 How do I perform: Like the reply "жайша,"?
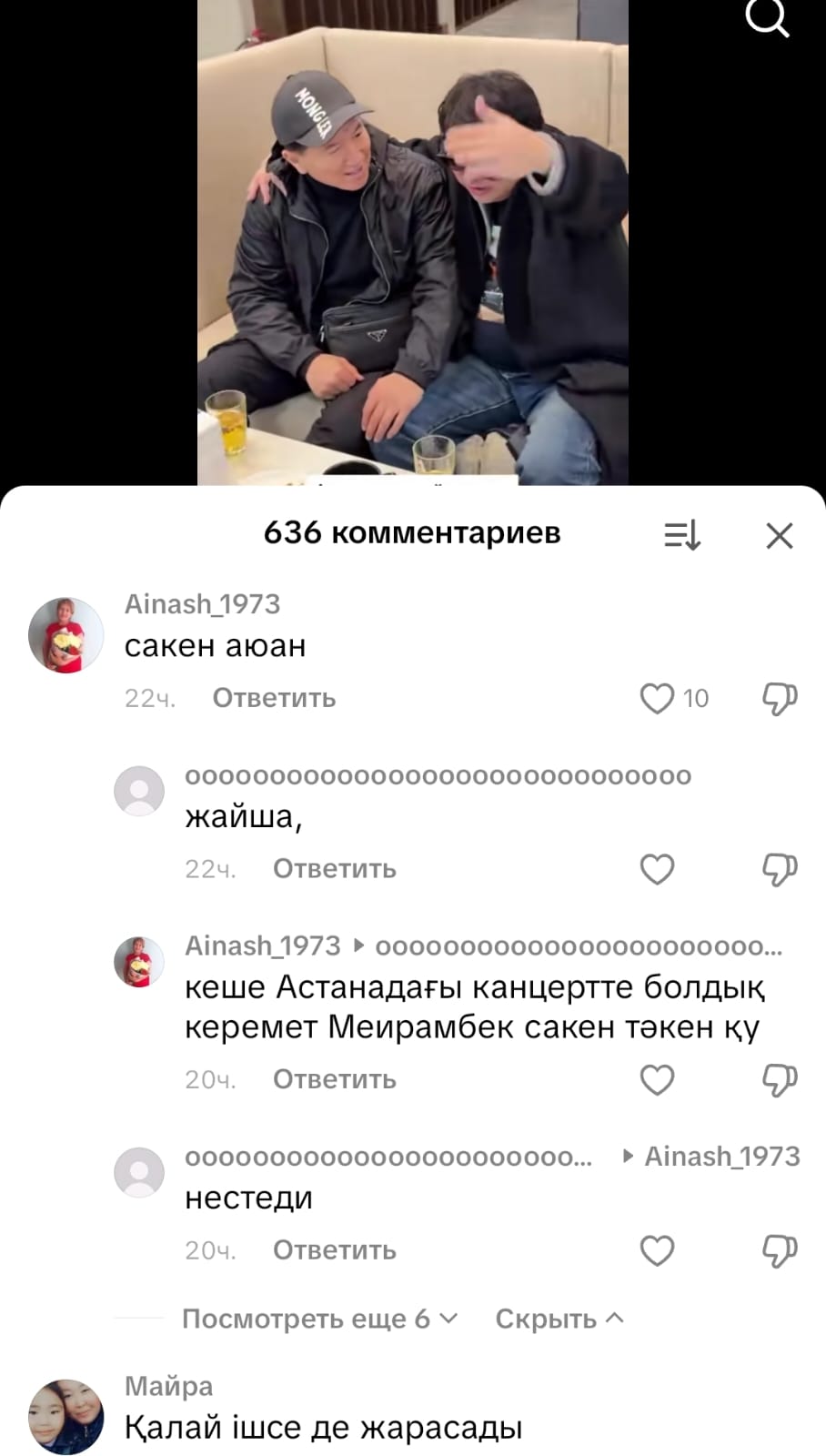coord(657,870)
